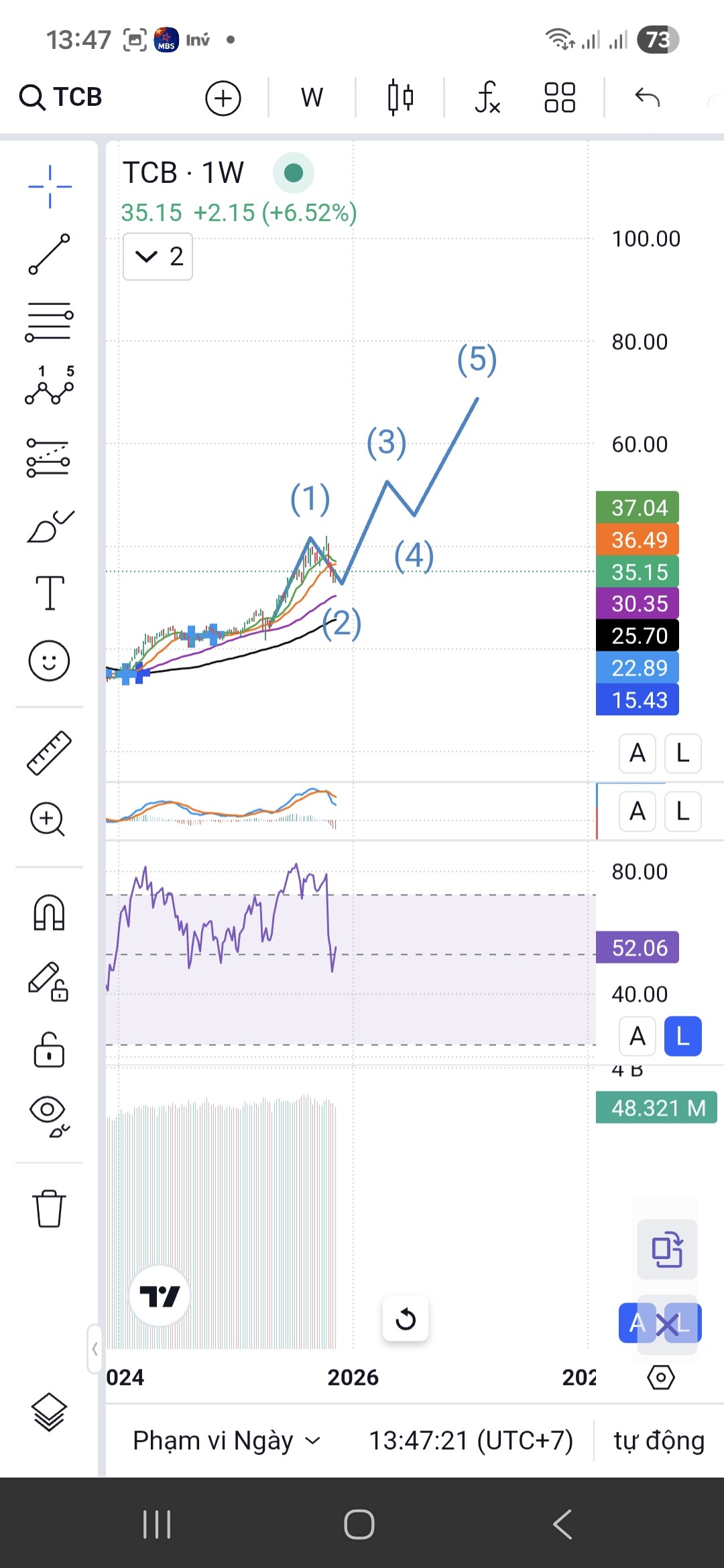This screenshot has height=1568, width=724.
Task: Enable the magnet snapping mode
Action: [50, 913]
